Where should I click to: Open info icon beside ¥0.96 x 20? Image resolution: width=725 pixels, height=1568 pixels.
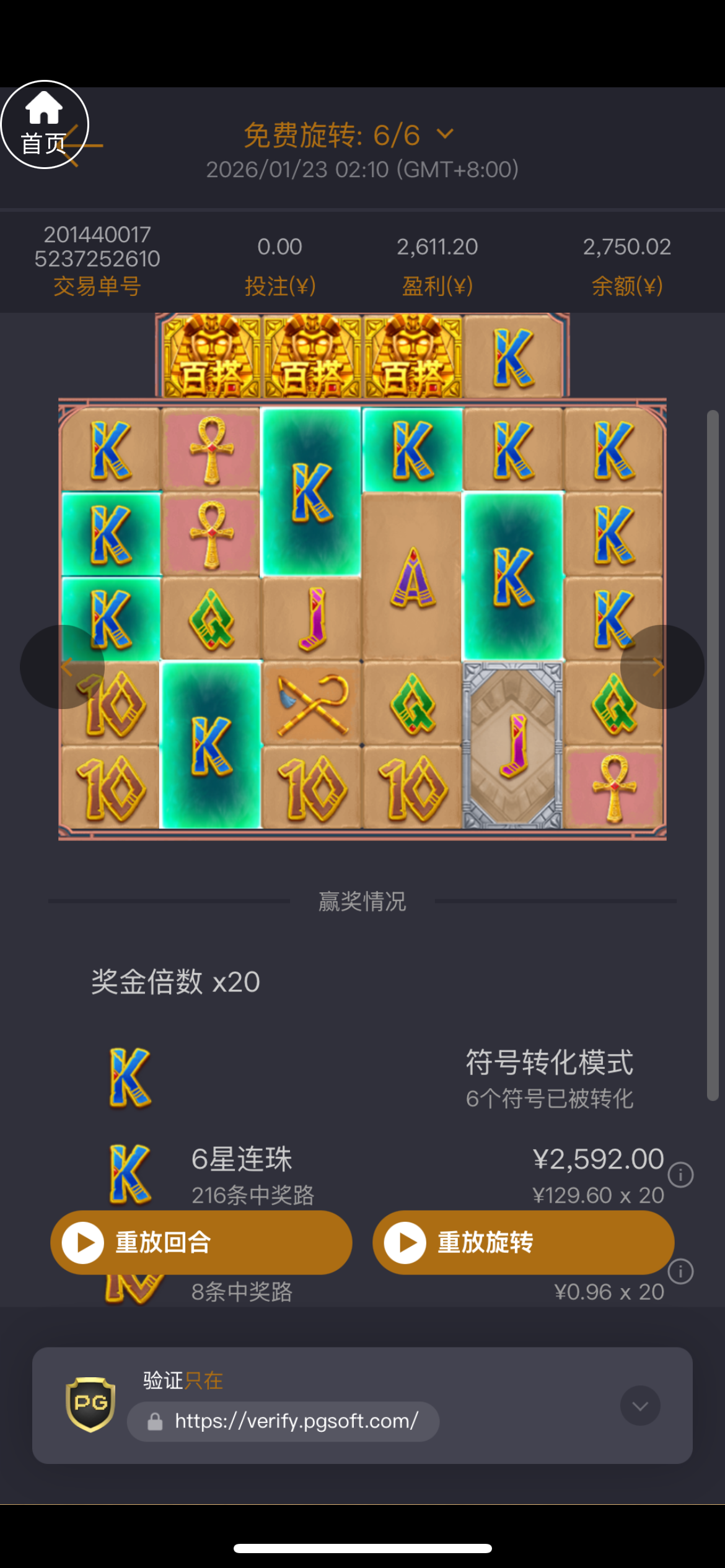(680, 1271)
